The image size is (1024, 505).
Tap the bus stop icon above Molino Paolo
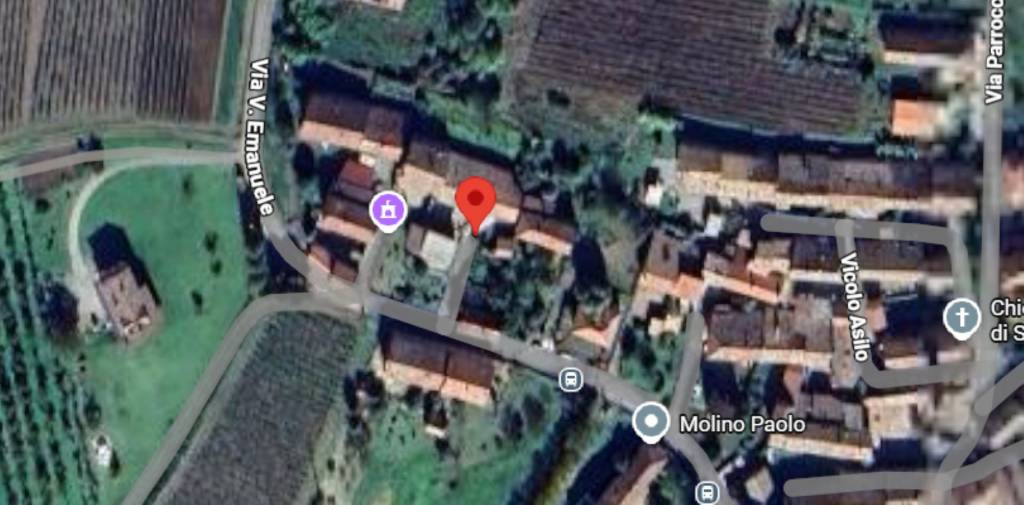tap(570, 379)
